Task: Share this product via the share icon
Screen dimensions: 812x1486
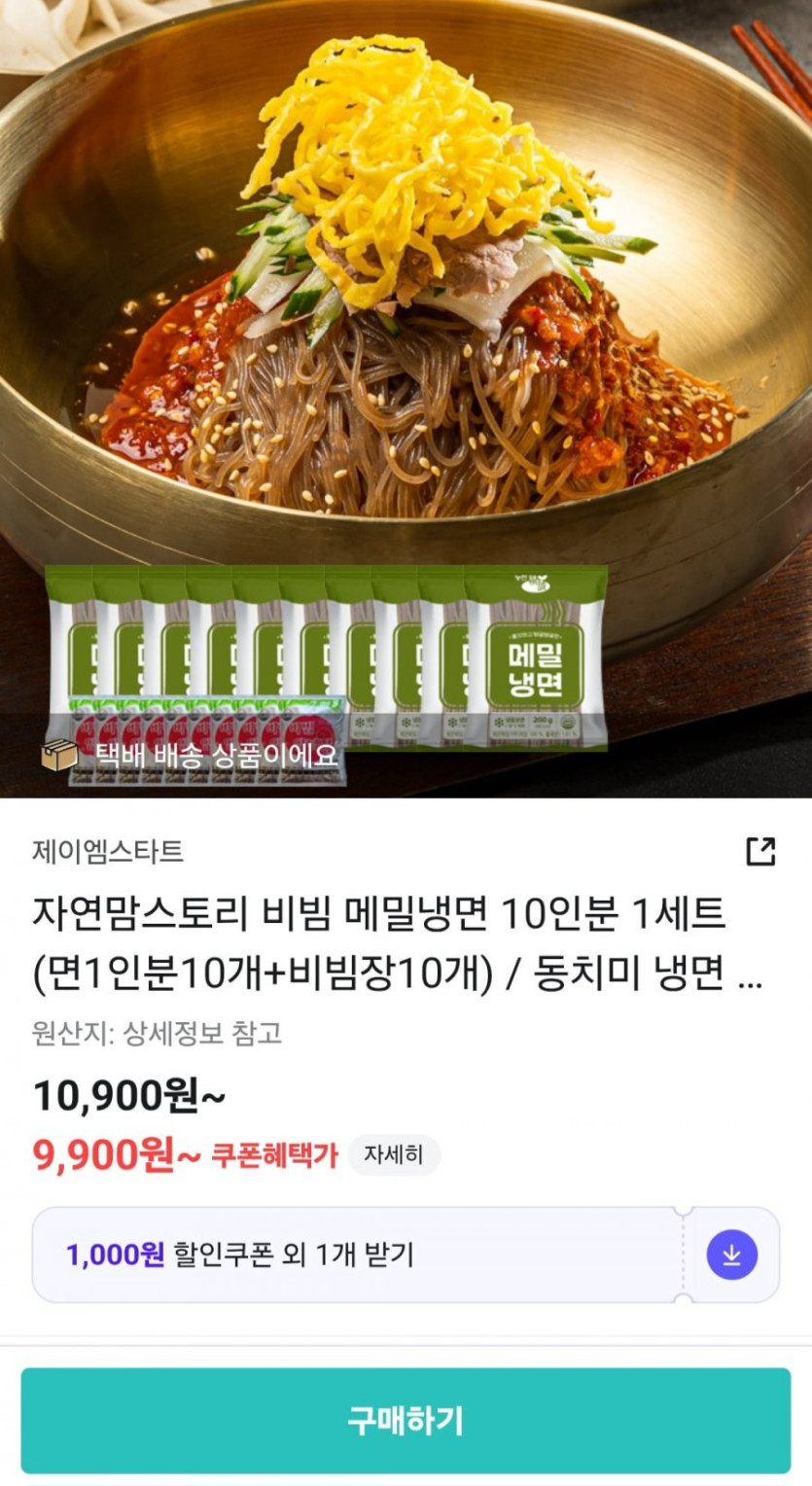Action: [760, 851]
